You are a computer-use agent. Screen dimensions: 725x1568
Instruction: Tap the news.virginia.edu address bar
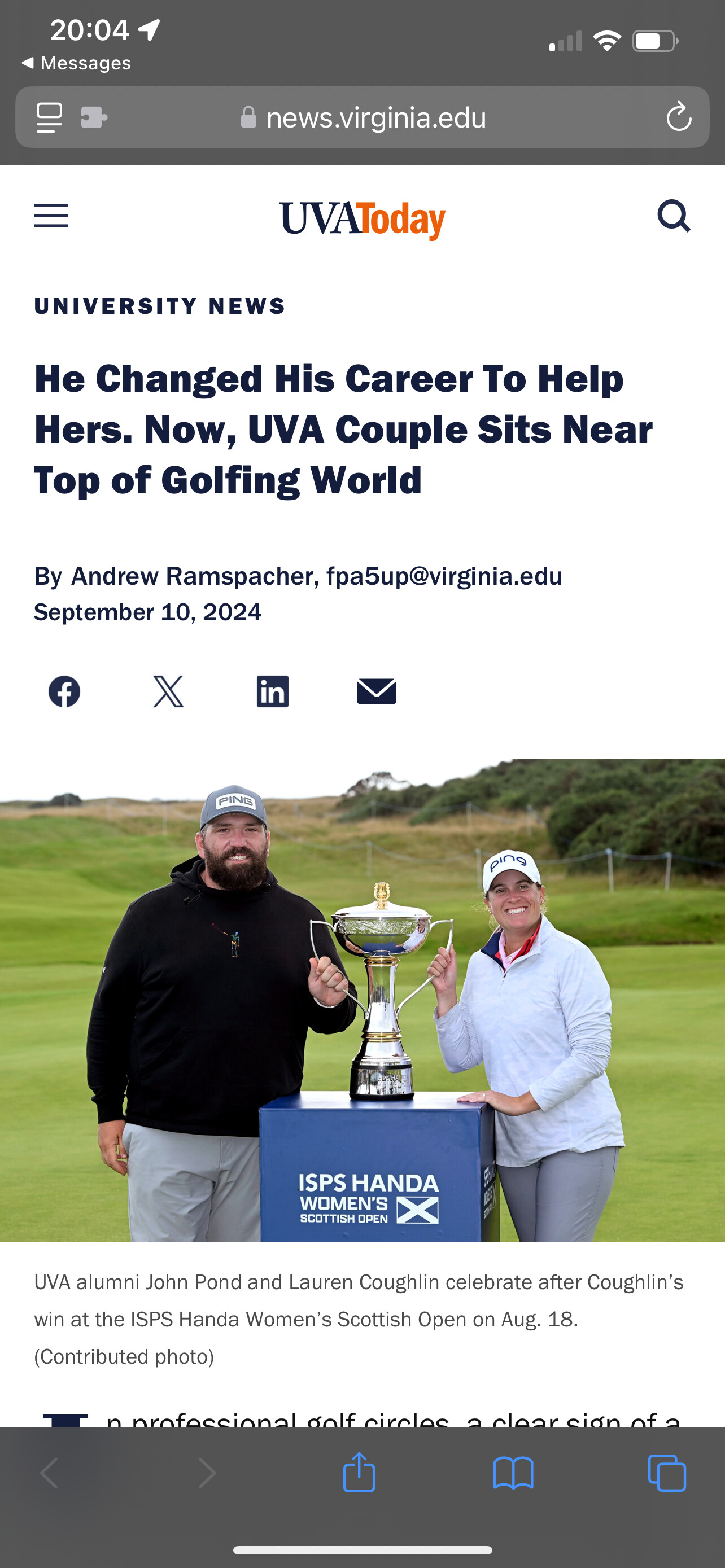point(376,117)
